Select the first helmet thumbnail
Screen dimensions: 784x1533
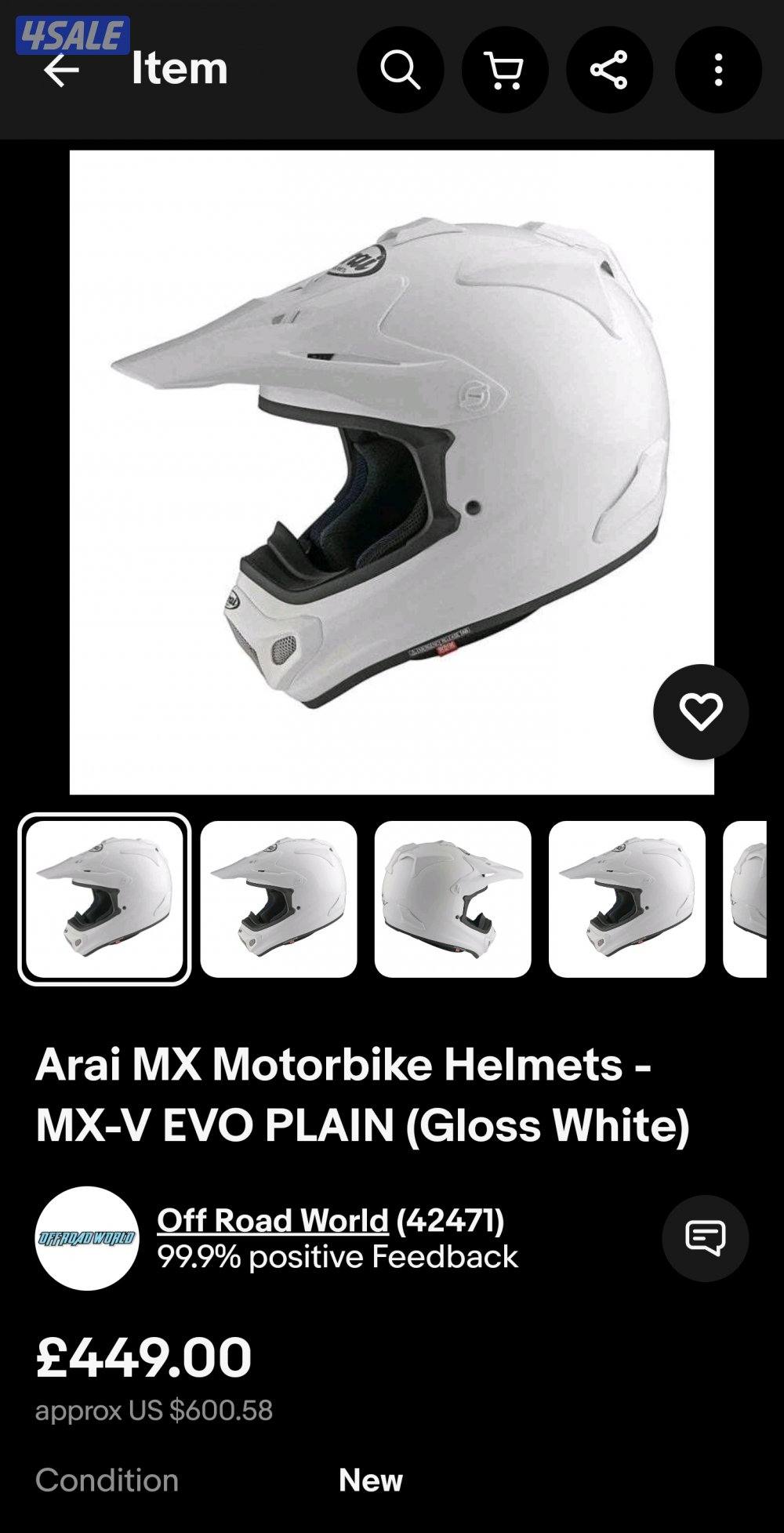pyautogui.click(x=104, y=899)
